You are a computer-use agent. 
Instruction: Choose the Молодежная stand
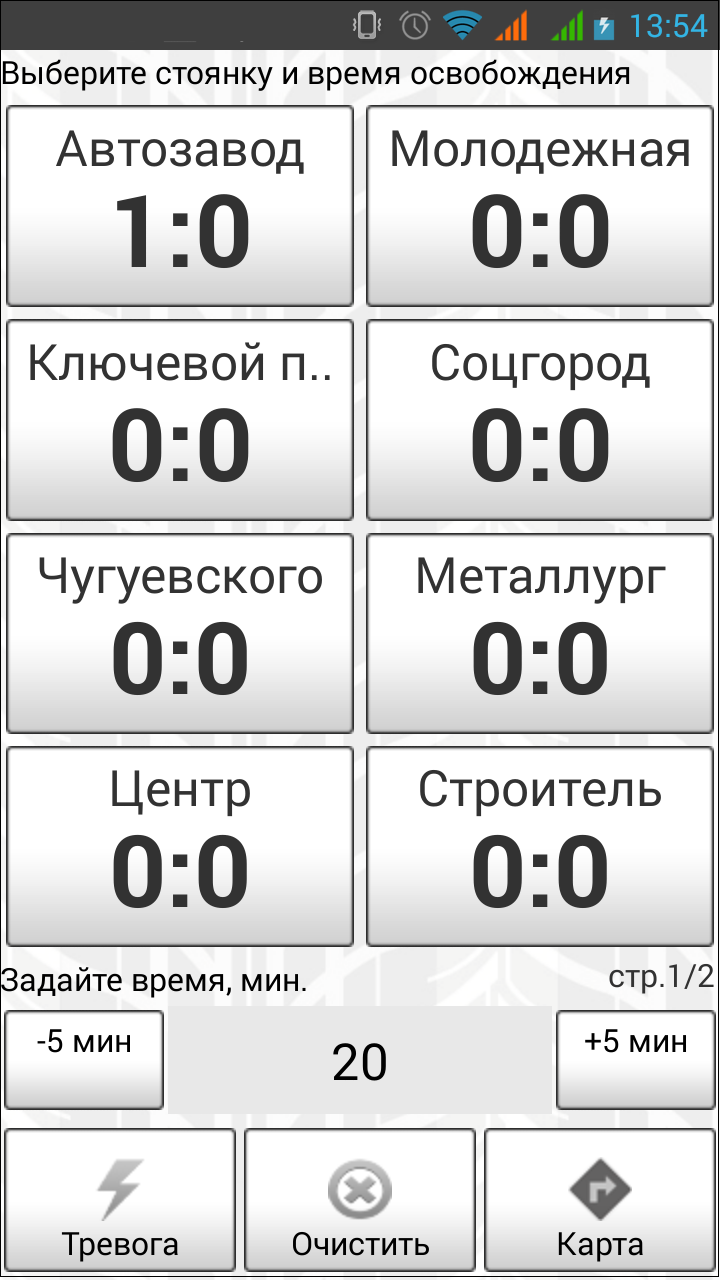[x=540, y=206]
